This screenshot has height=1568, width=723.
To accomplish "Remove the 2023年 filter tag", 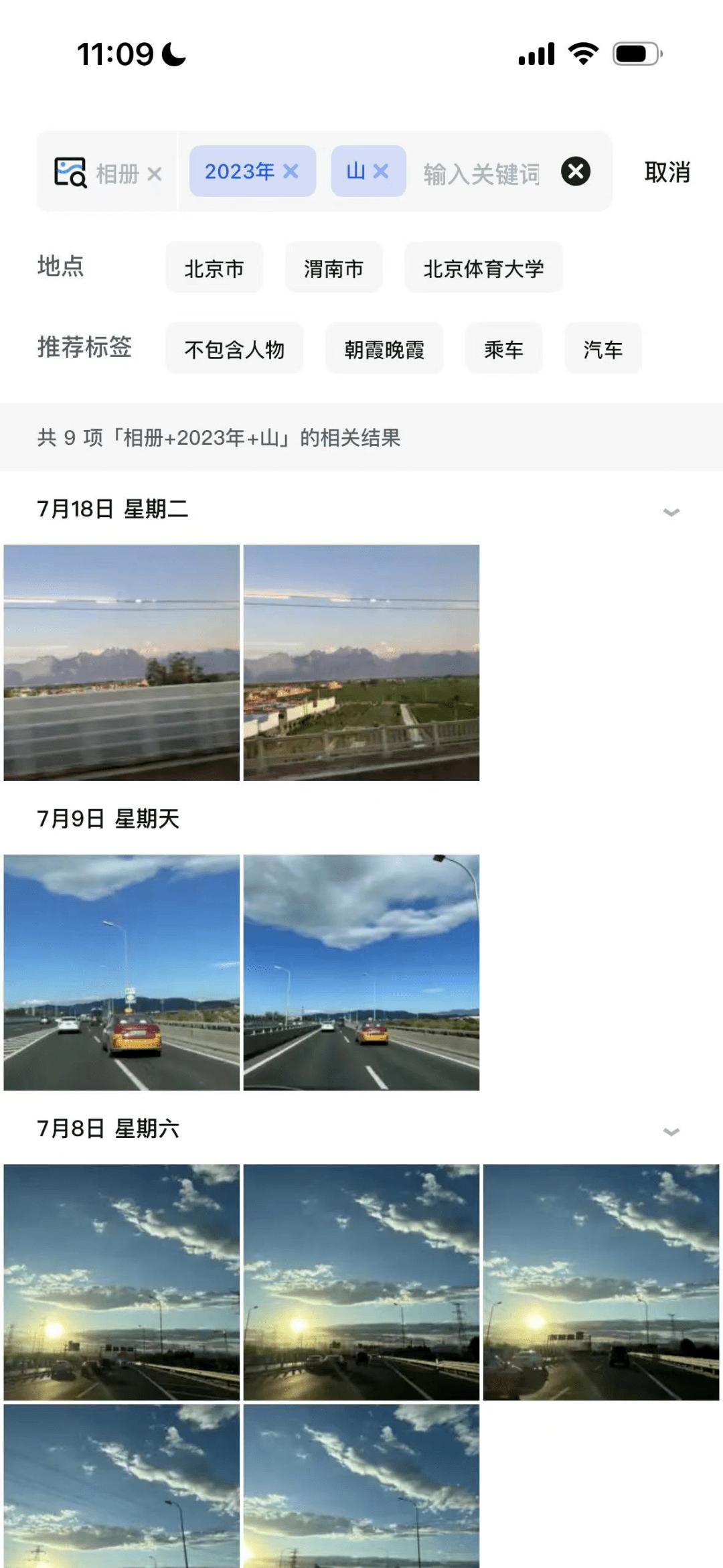I will click(289, 171).
